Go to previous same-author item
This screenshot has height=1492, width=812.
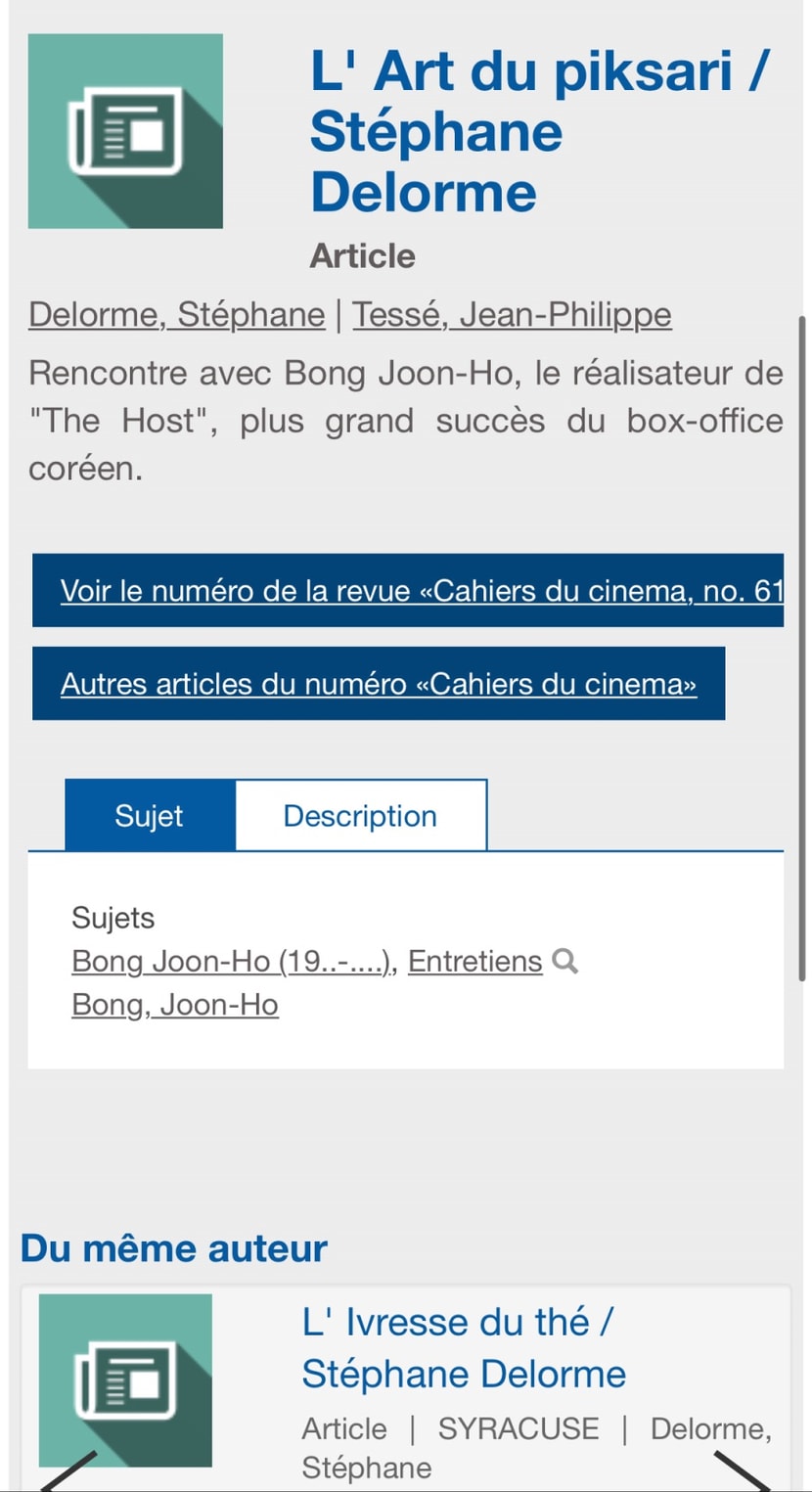[x=67, y=1472]
